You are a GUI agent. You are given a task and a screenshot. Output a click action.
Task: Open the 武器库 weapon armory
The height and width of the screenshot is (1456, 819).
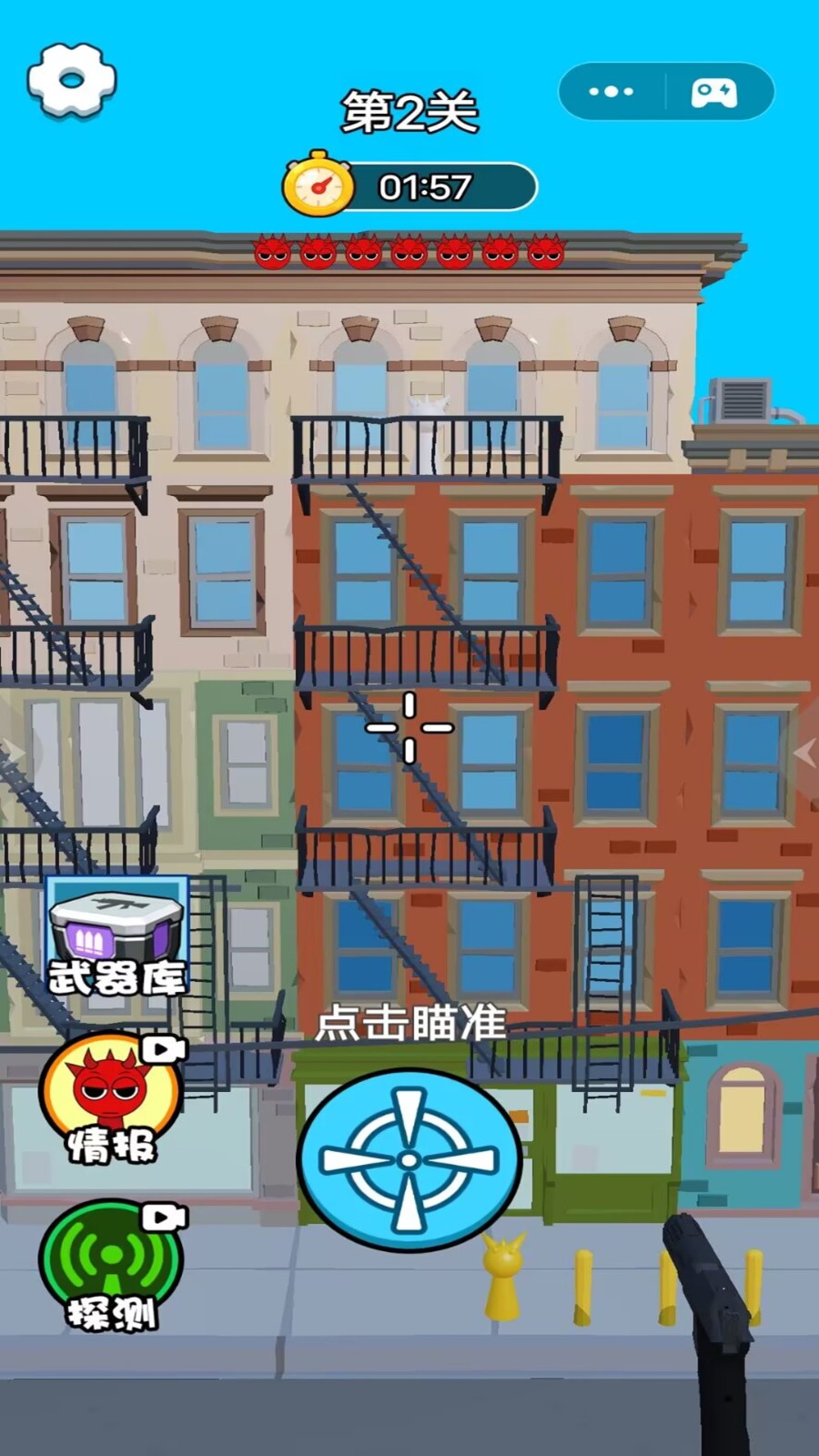click(x=116, y=937)
